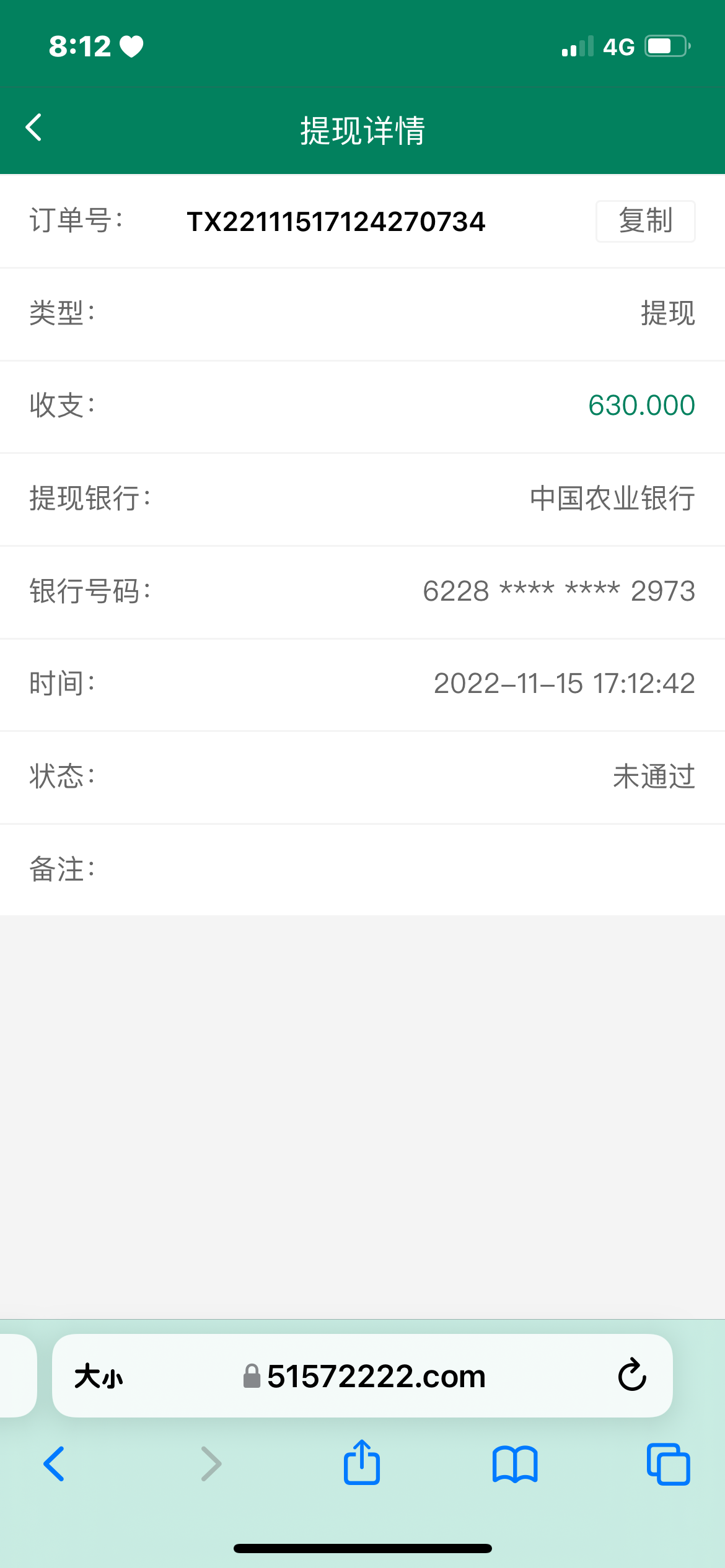Screen dimensions: 725x1568
Task: Reload the page in Safari
Action: tap(632, 1375)
